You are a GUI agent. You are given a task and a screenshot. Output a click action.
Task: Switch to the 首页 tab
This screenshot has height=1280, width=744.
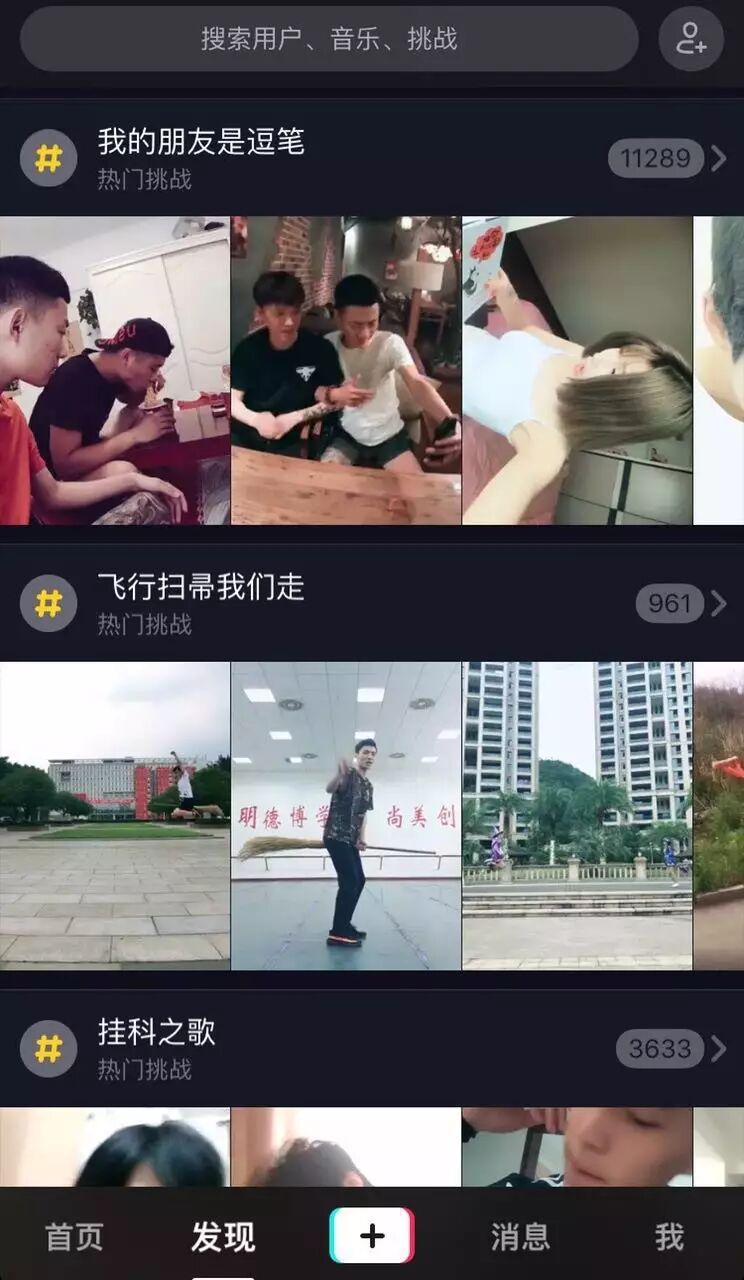click(x=74, y=1237)
